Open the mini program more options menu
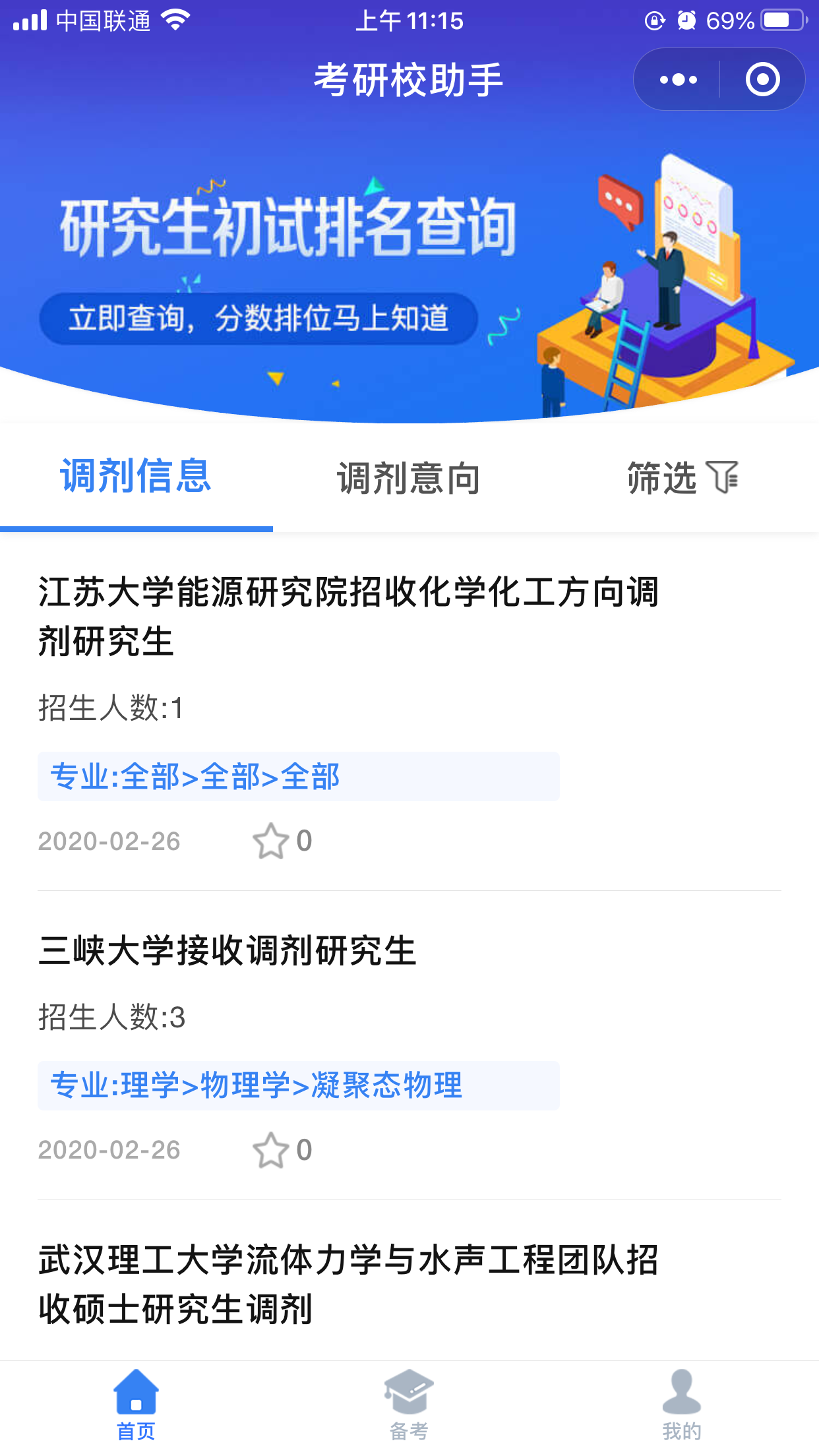 click(678, 80)
